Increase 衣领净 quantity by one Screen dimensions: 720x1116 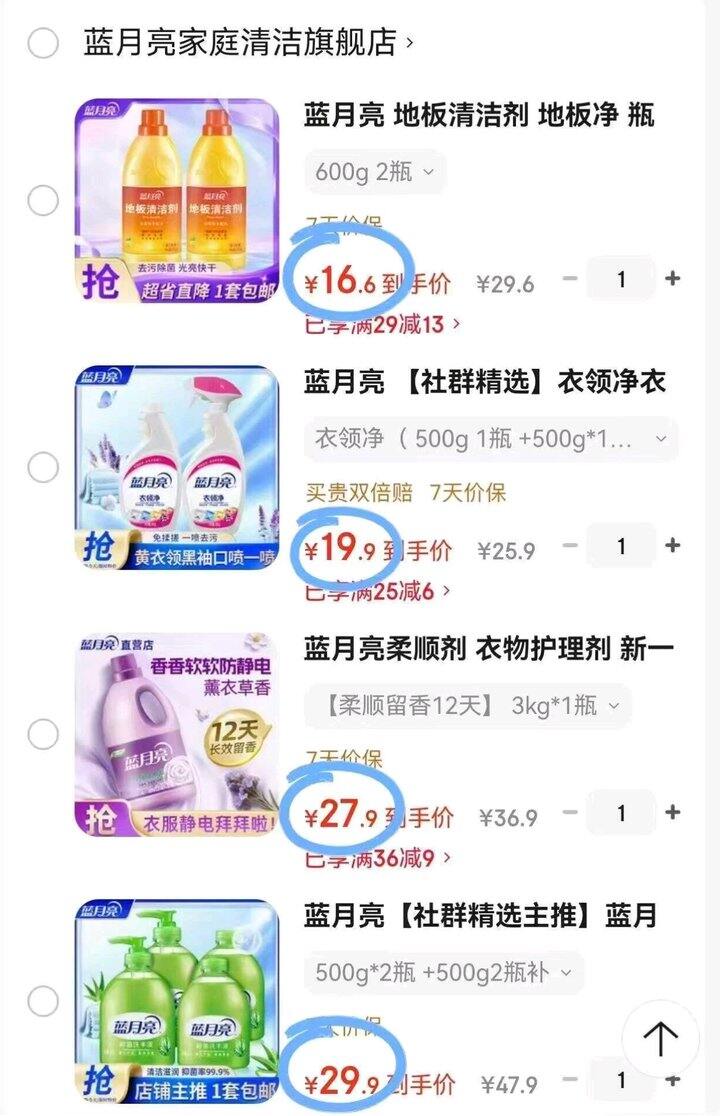[x=673, y=545]
